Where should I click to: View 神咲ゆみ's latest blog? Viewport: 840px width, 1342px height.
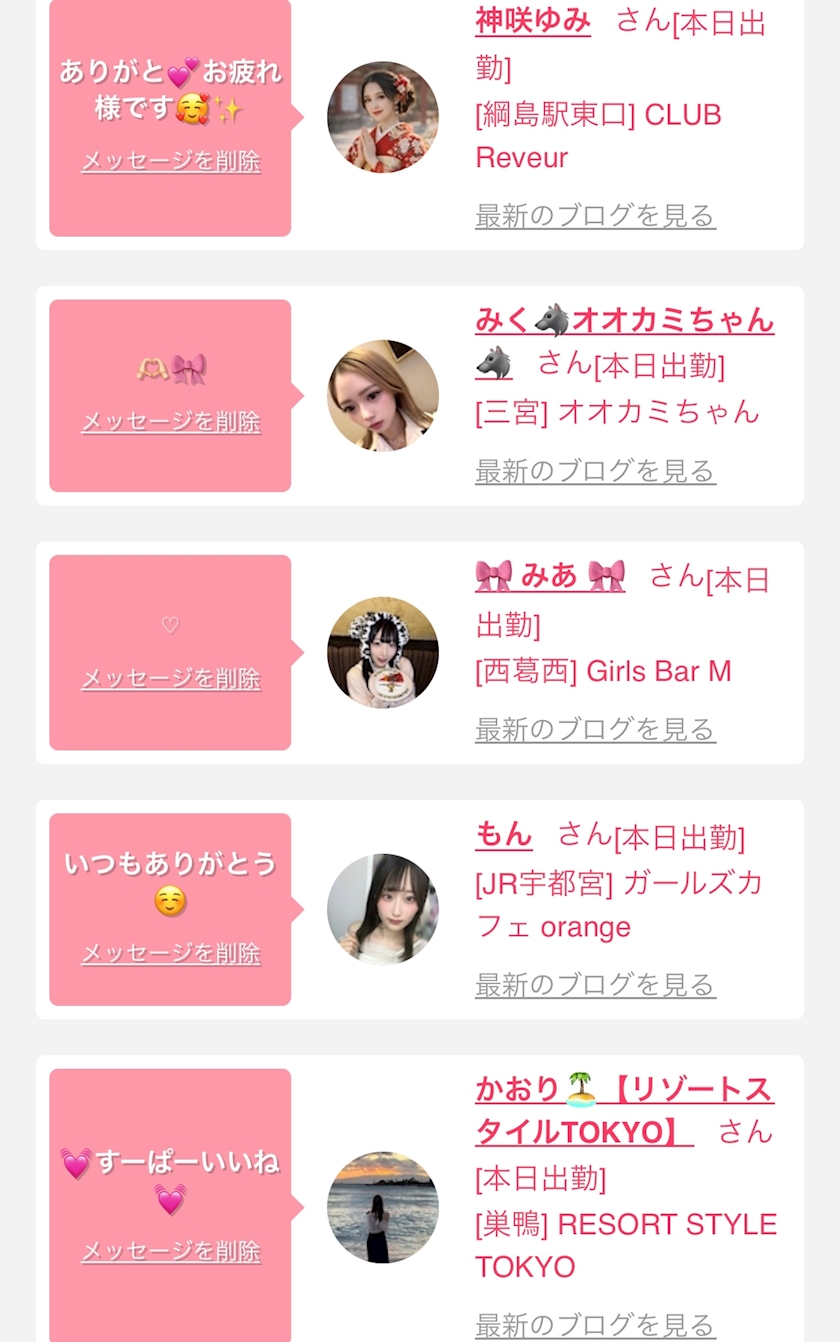pyautogui.click(x=595, y=215)
